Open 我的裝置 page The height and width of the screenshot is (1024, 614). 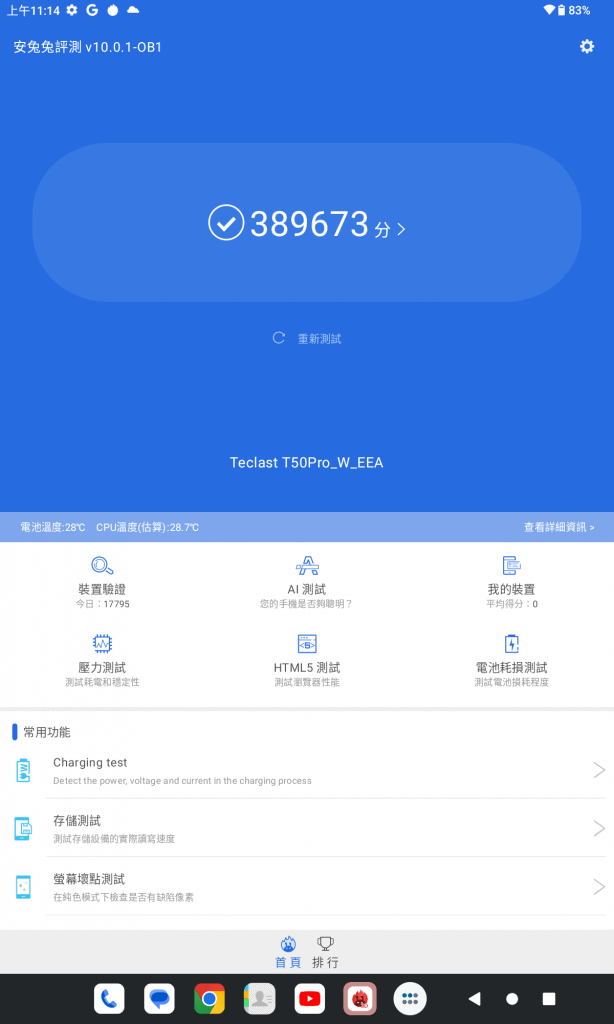(511, 582)
